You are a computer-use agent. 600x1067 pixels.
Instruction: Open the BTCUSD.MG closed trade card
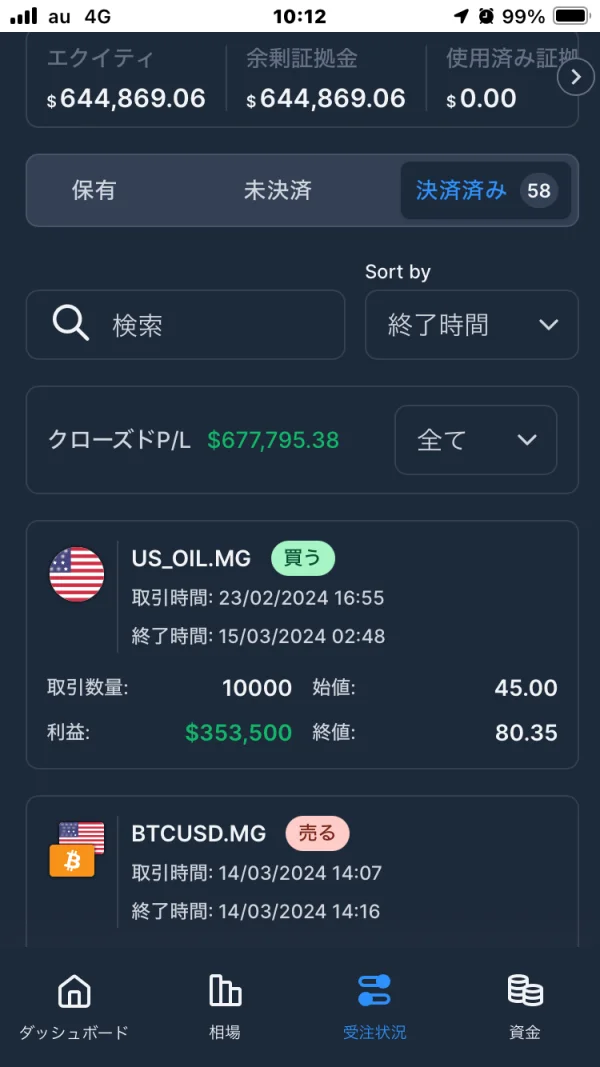click(302, 871)
